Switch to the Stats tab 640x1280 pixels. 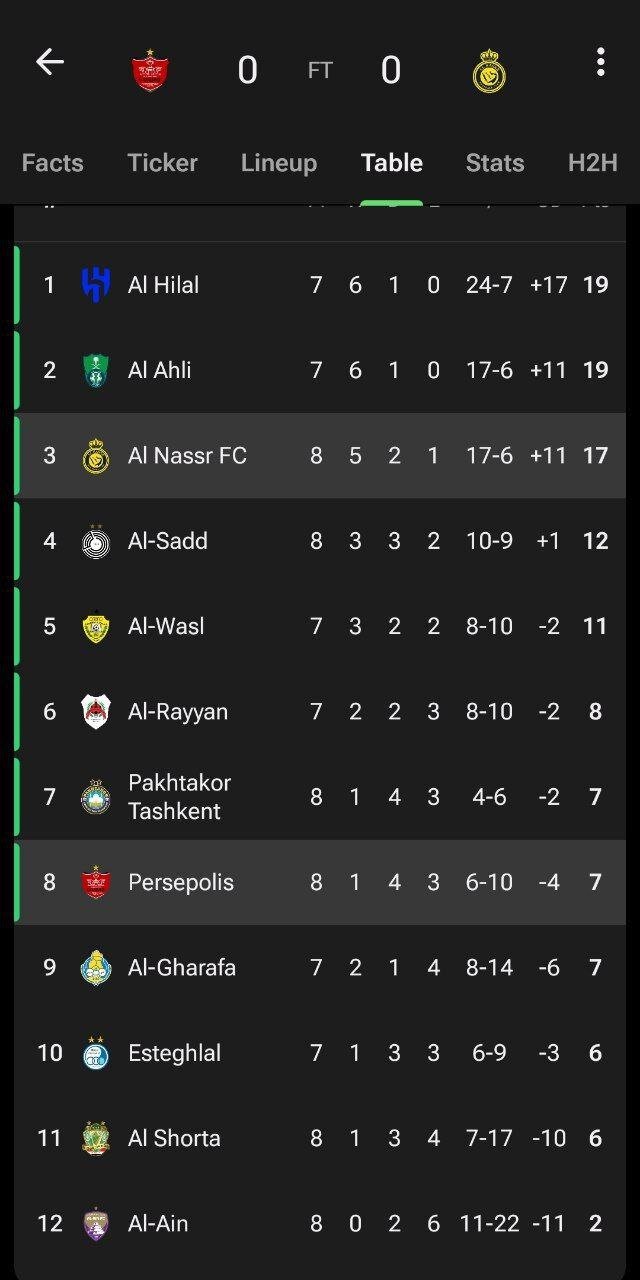(x=494, y=163)
